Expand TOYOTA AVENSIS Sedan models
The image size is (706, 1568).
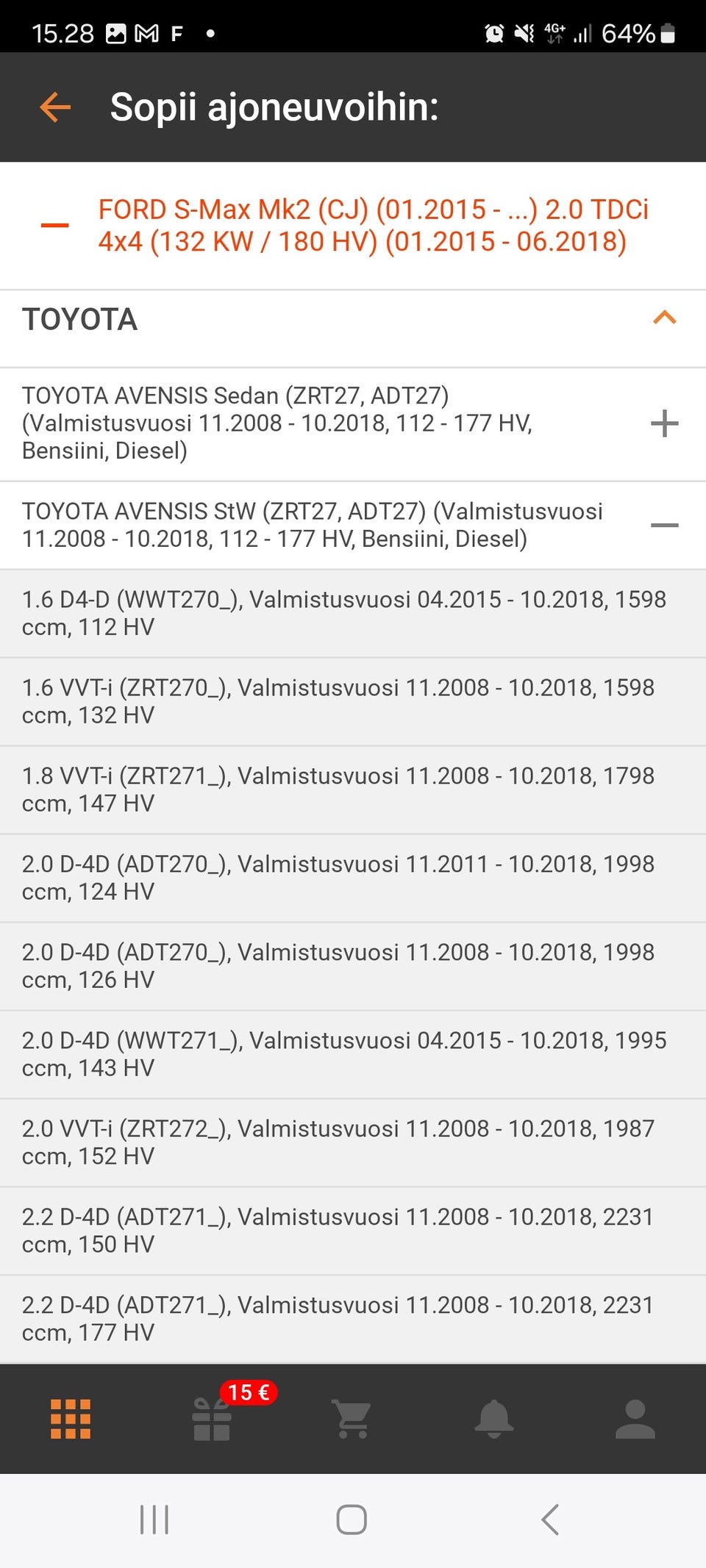[664, 423]
